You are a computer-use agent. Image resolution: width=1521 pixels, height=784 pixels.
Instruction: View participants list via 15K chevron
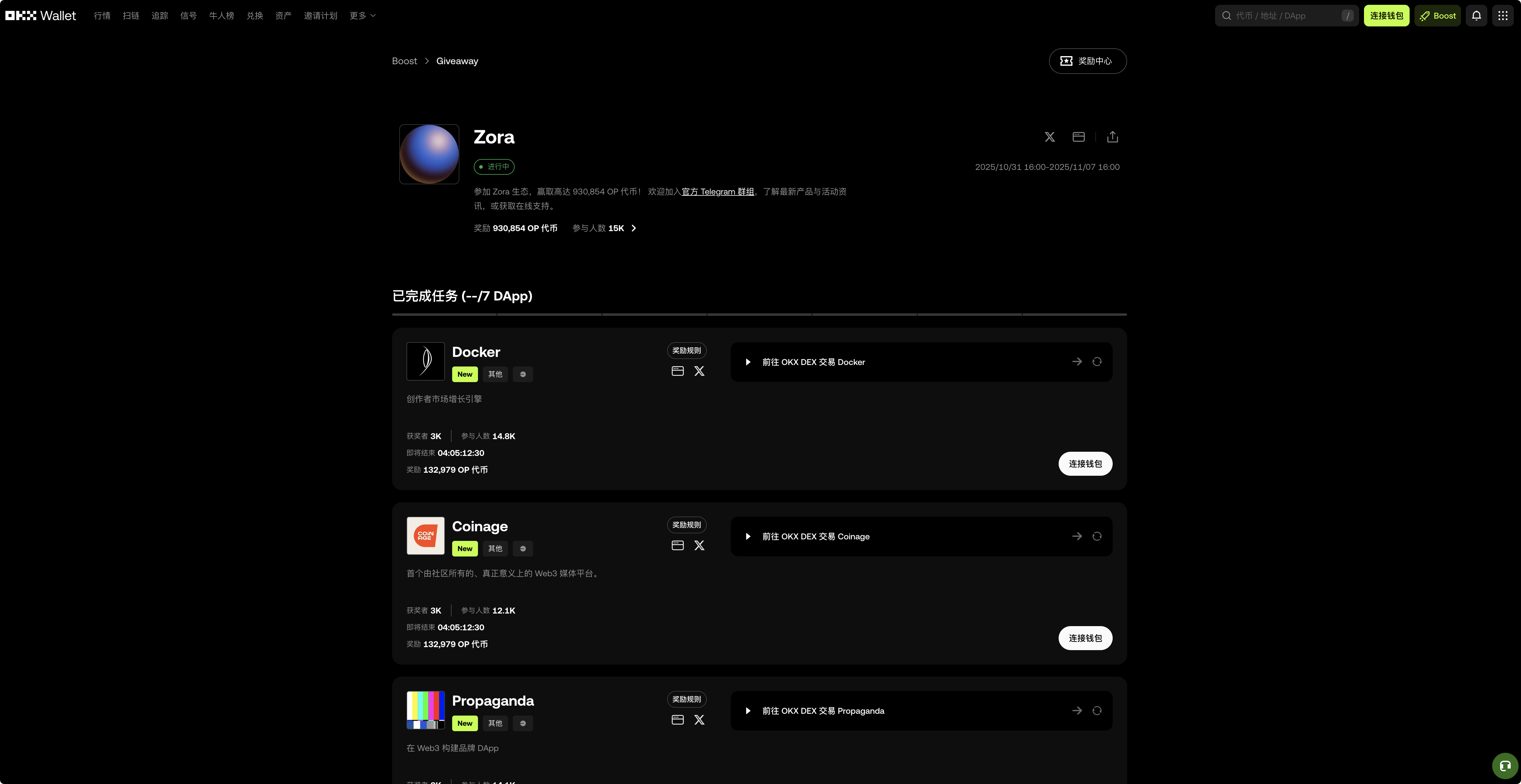pos(633,228)
